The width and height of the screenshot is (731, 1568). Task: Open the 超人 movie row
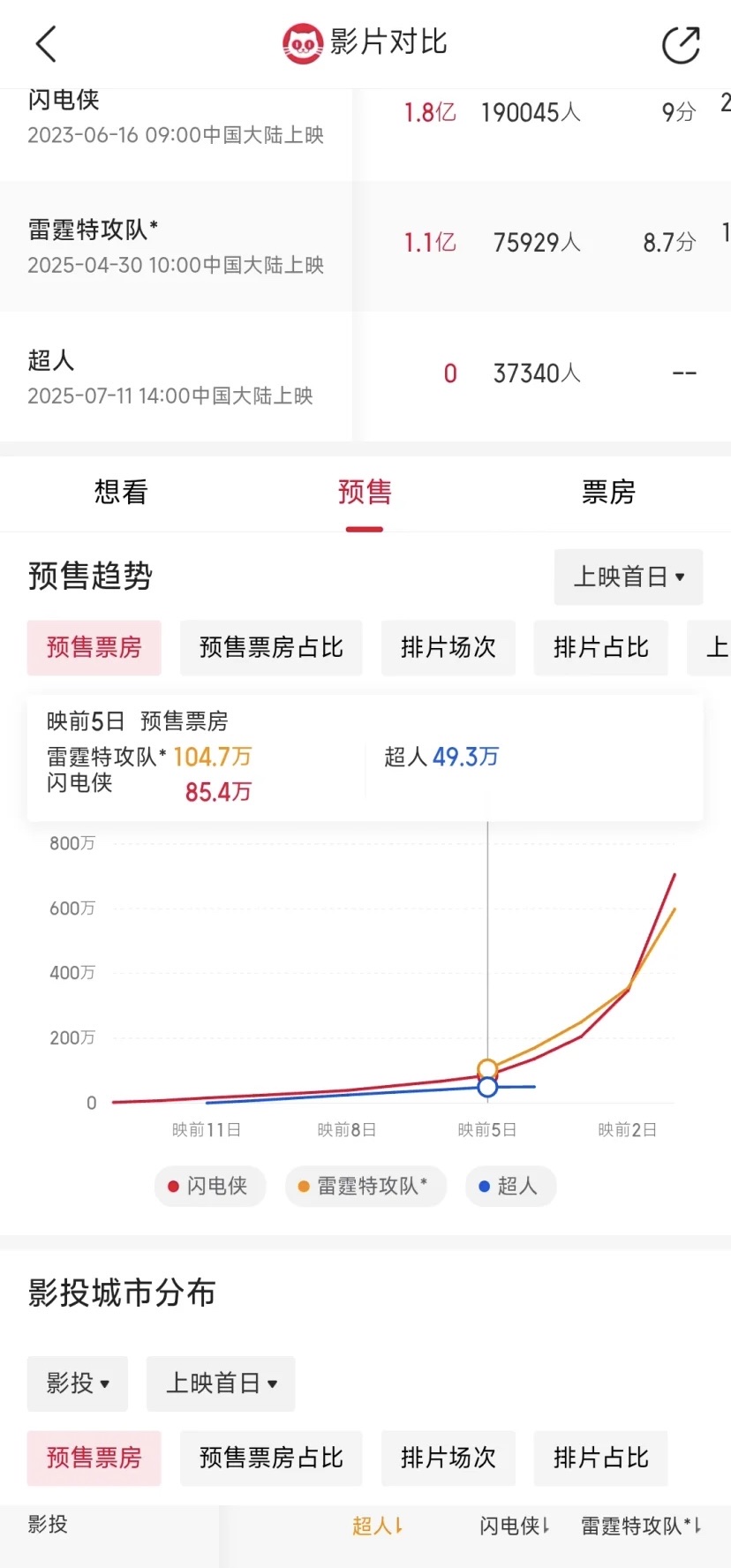coord(365,377)
